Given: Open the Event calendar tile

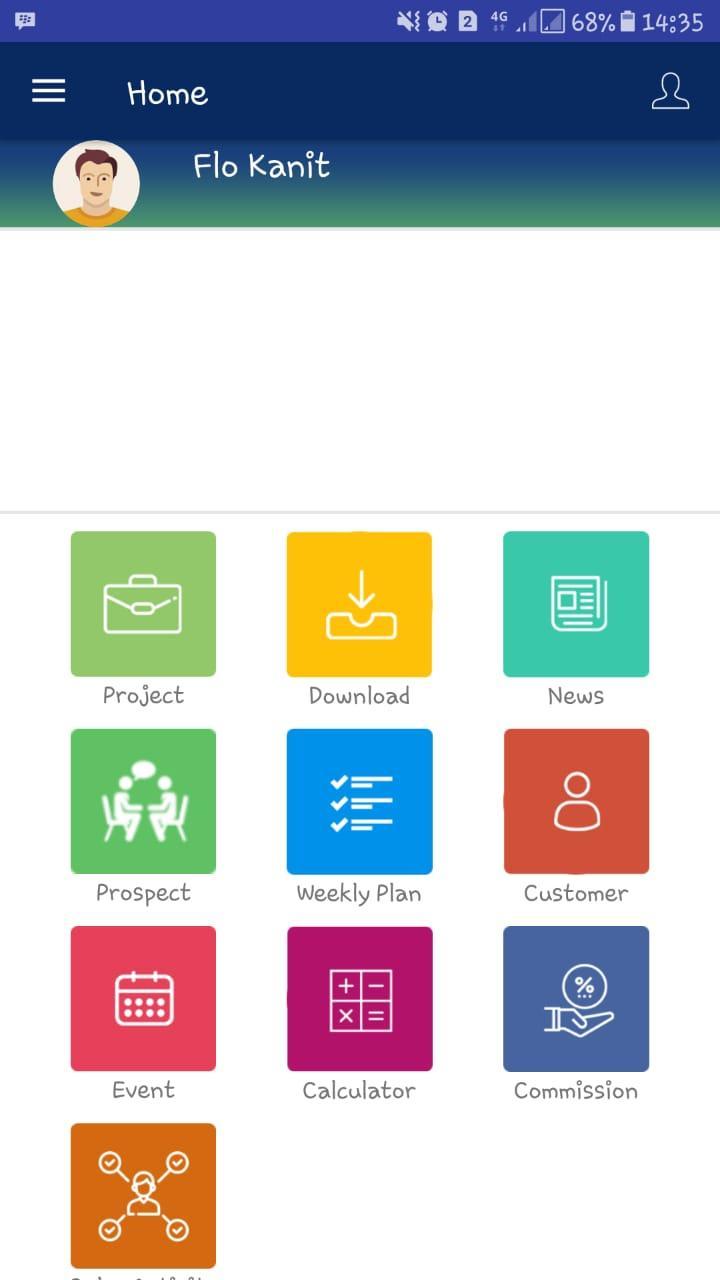Looking at the screenshot, I should (x=143, y=998).
